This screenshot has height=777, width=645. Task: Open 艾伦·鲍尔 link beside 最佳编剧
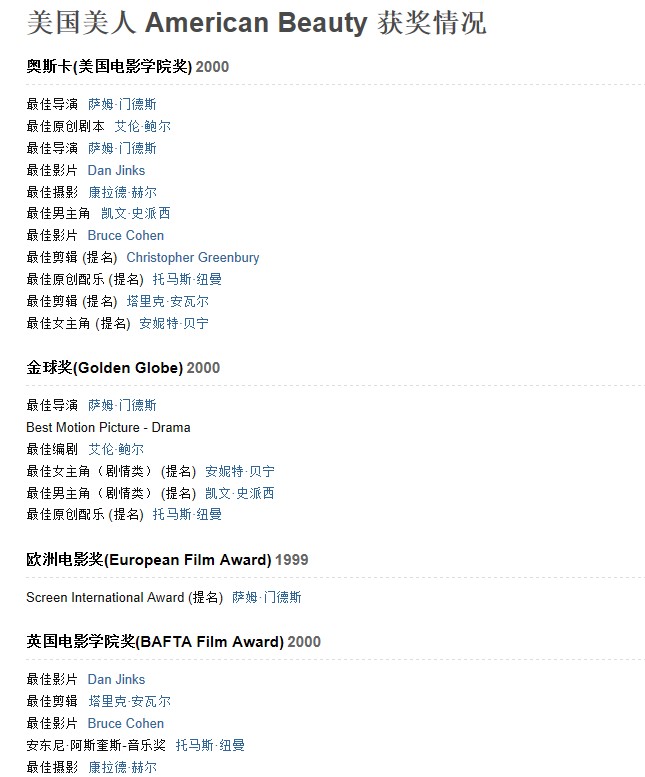(116, 449)
